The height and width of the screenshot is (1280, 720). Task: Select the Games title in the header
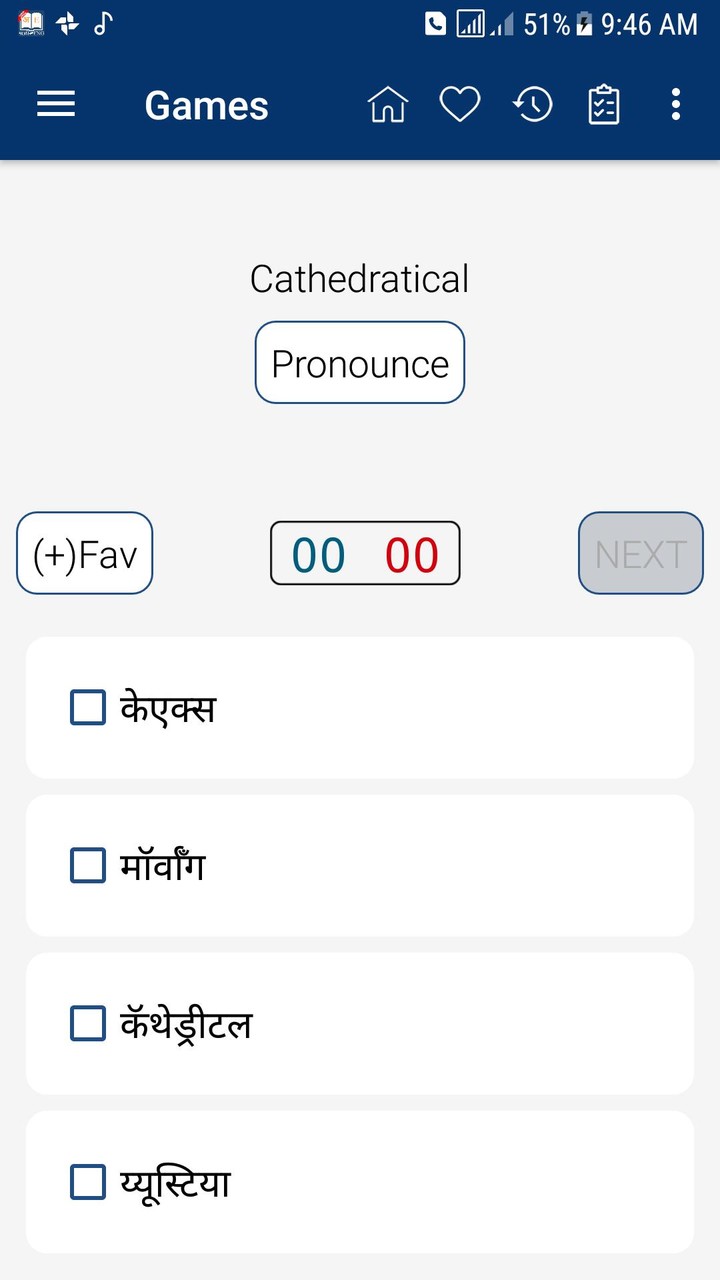coord(206,104)
